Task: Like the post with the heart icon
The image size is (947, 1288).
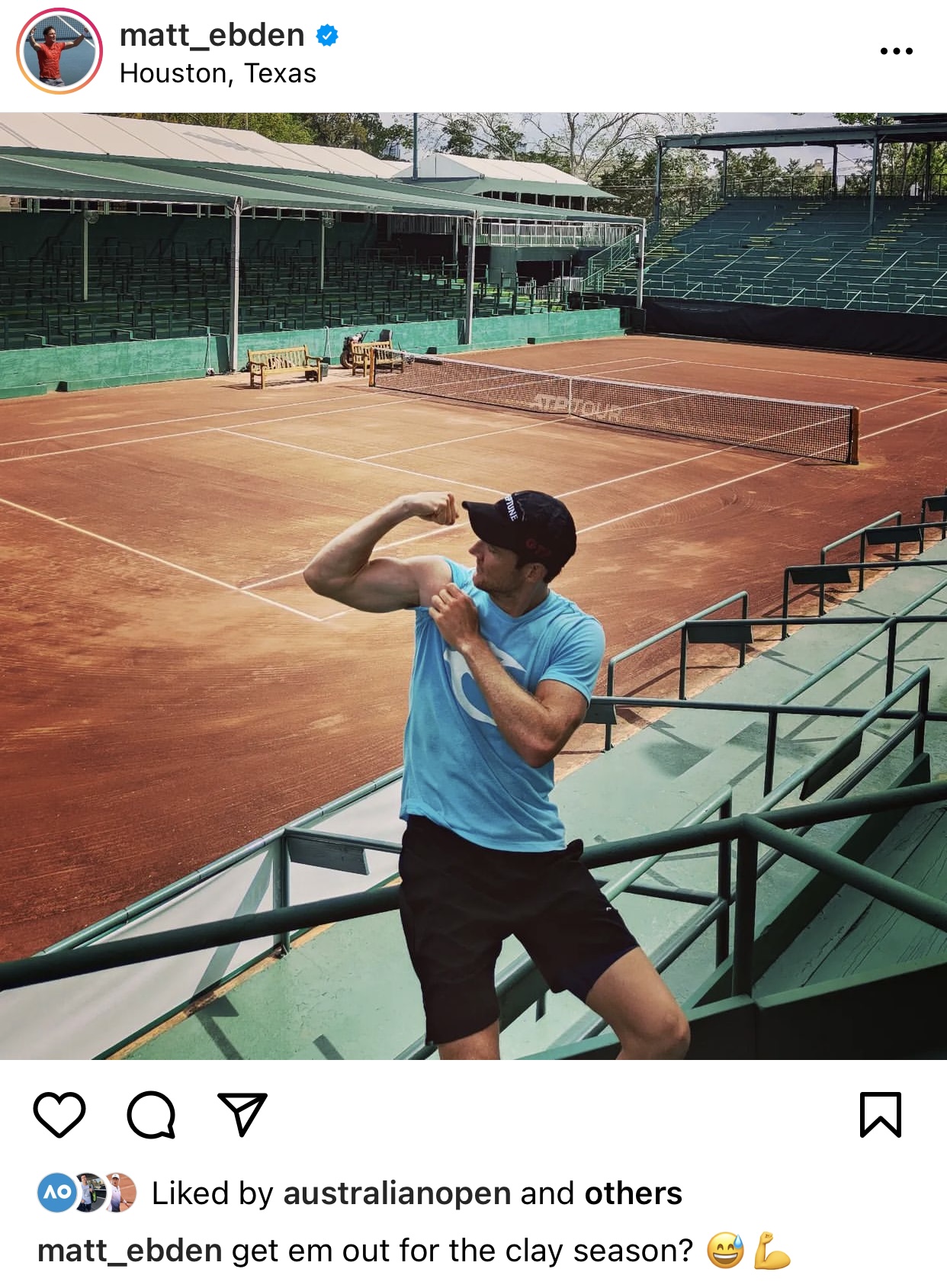Action: [59, 1115]
